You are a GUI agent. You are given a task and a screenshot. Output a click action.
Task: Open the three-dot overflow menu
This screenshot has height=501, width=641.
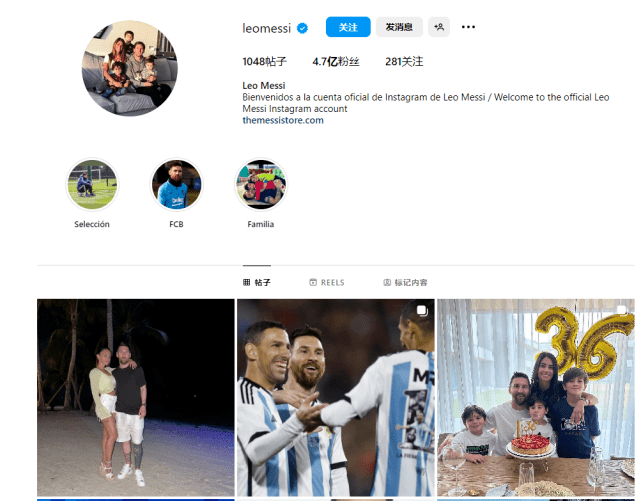[468, 27]
